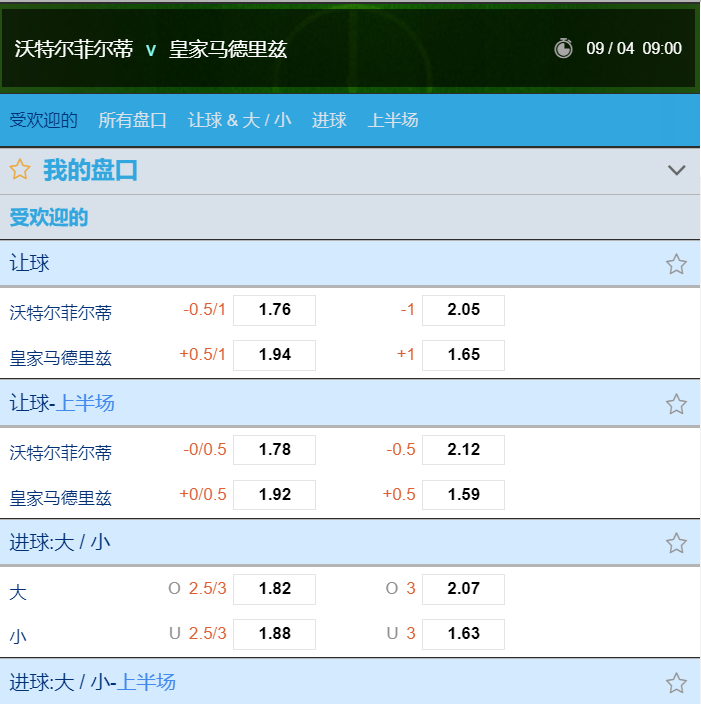Bet on 皇家马德里兹 +1 at 1.65
The image size is (701, 704).
coord(463,355)
